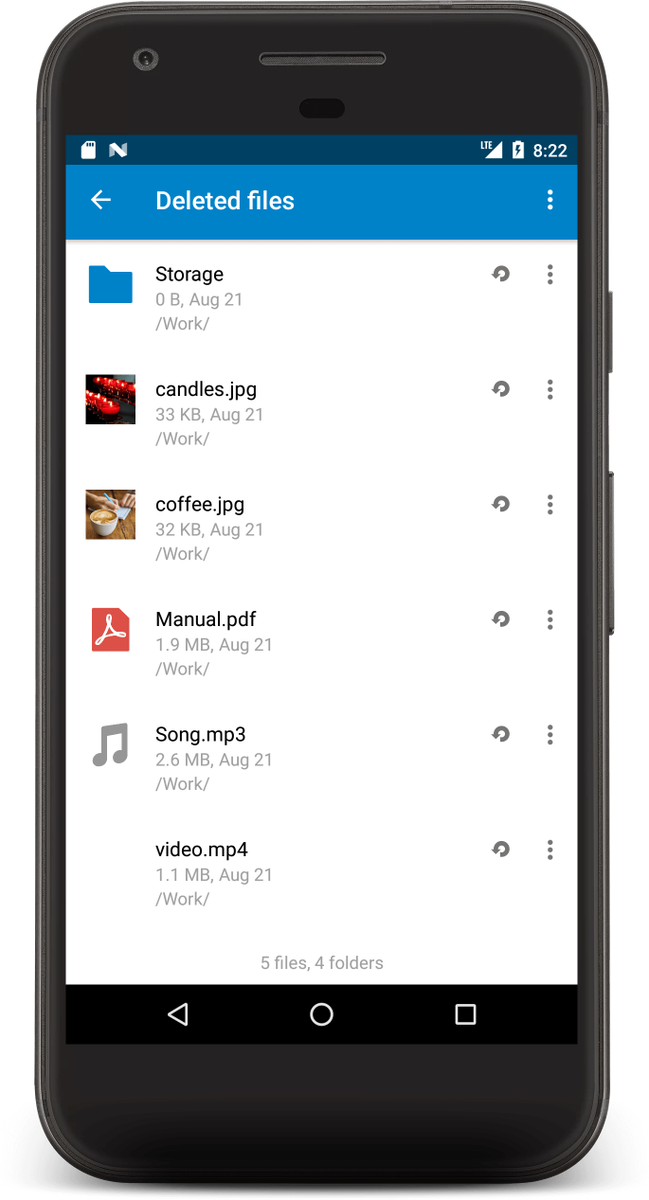Open more options for coffee.jpg
This screenshot has width=649, height=1200.
point(550,504)
